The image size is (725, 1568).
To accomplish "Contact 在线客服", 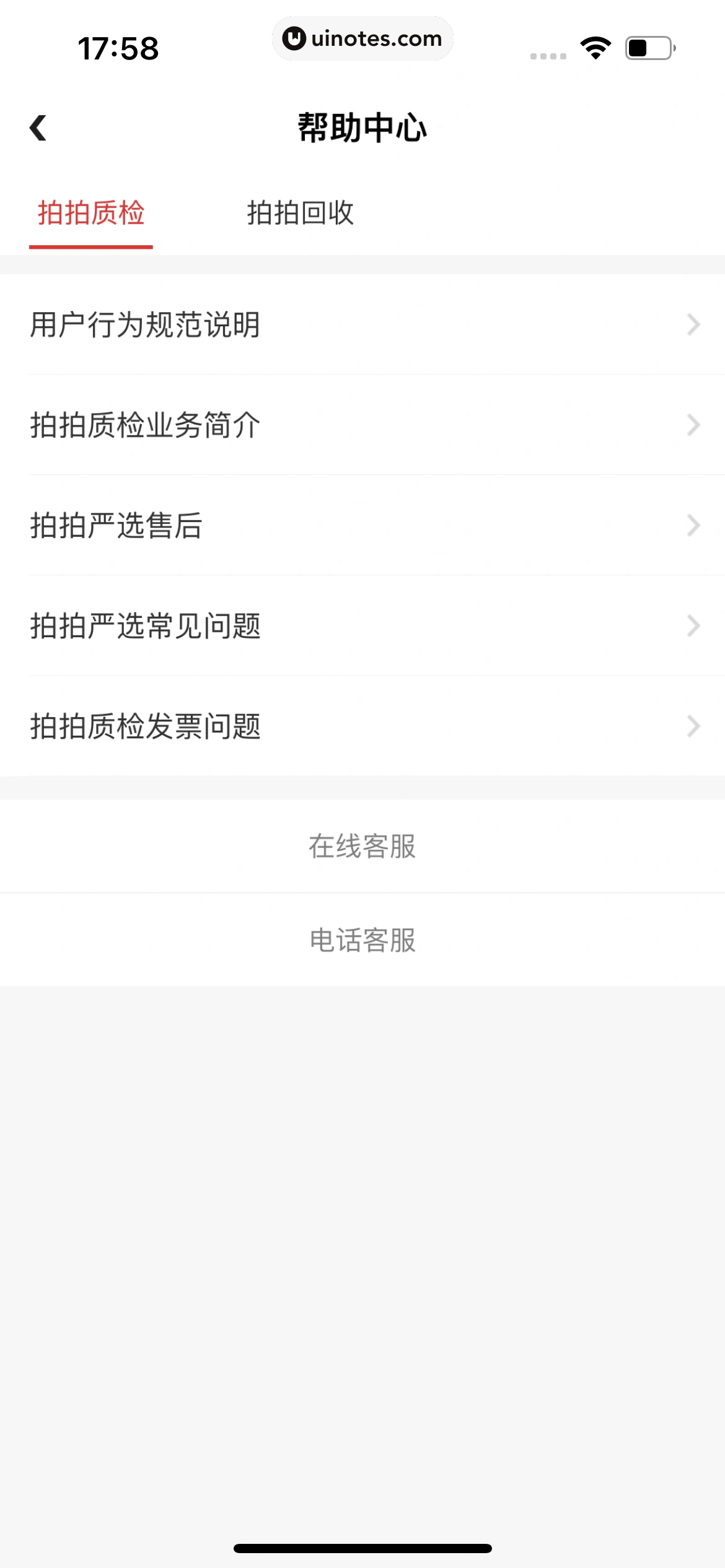I will tap(362, 846).
